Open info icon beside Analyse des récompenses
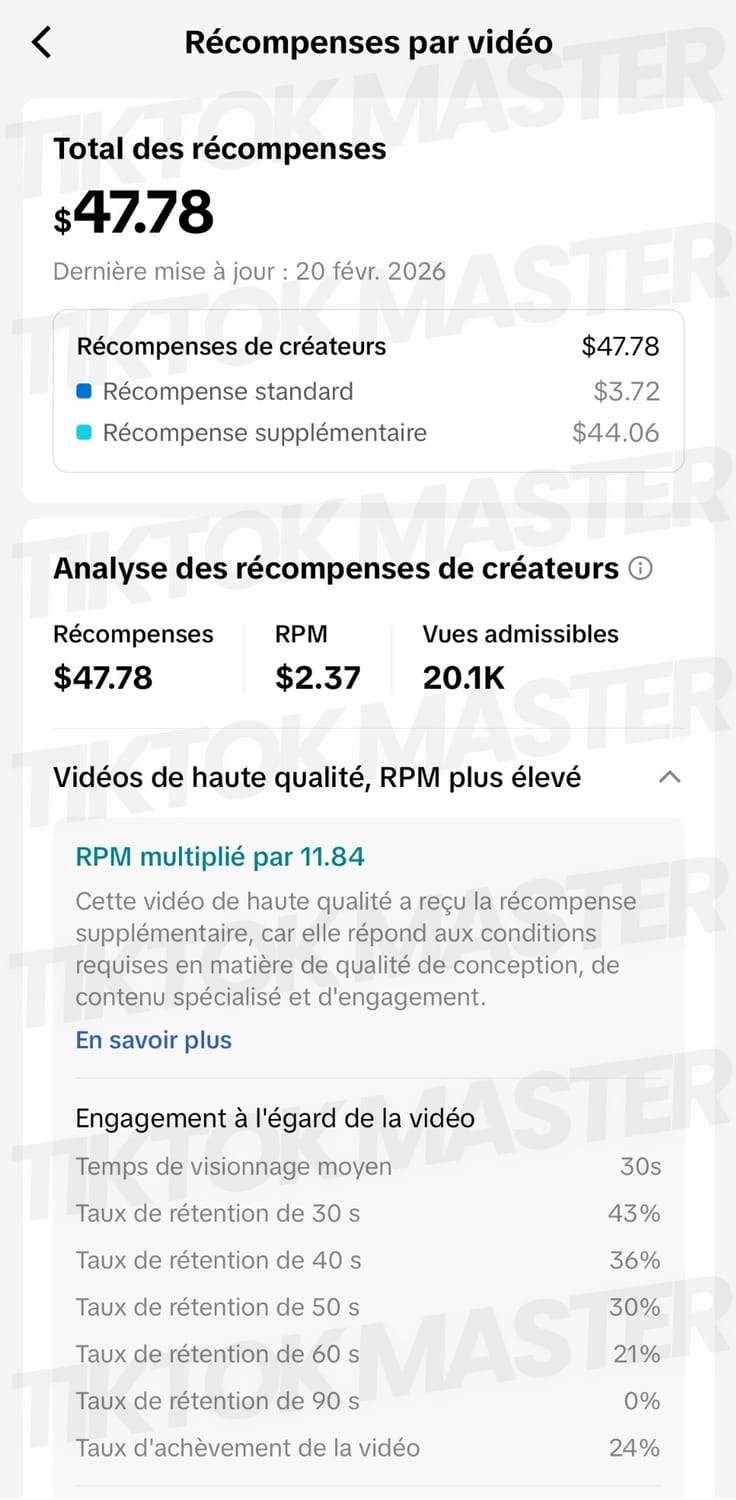Image resolution: width=736 pixels, height=1500 pixels. click(640, 569)
